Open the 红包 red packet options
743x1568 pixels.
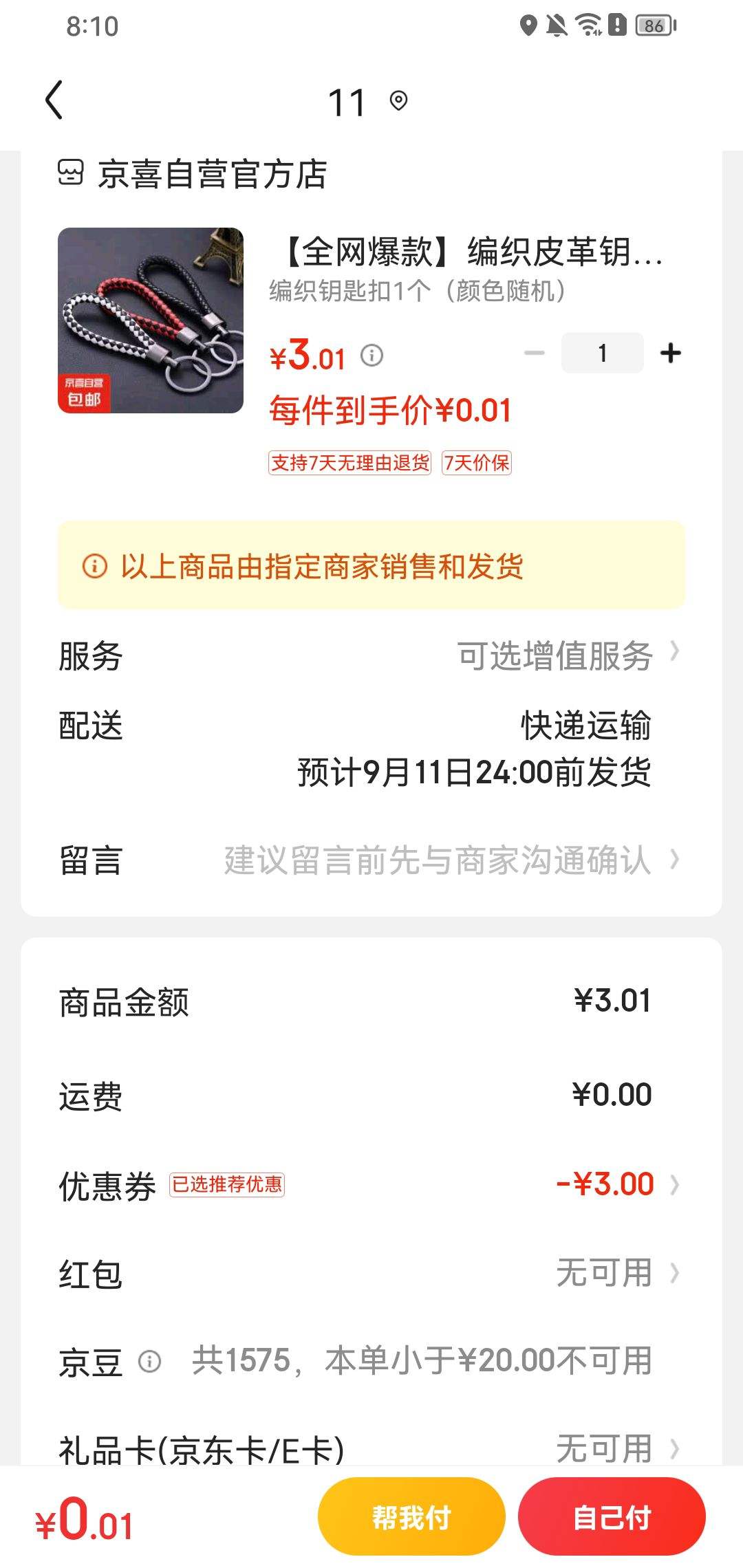(616, 1273)
